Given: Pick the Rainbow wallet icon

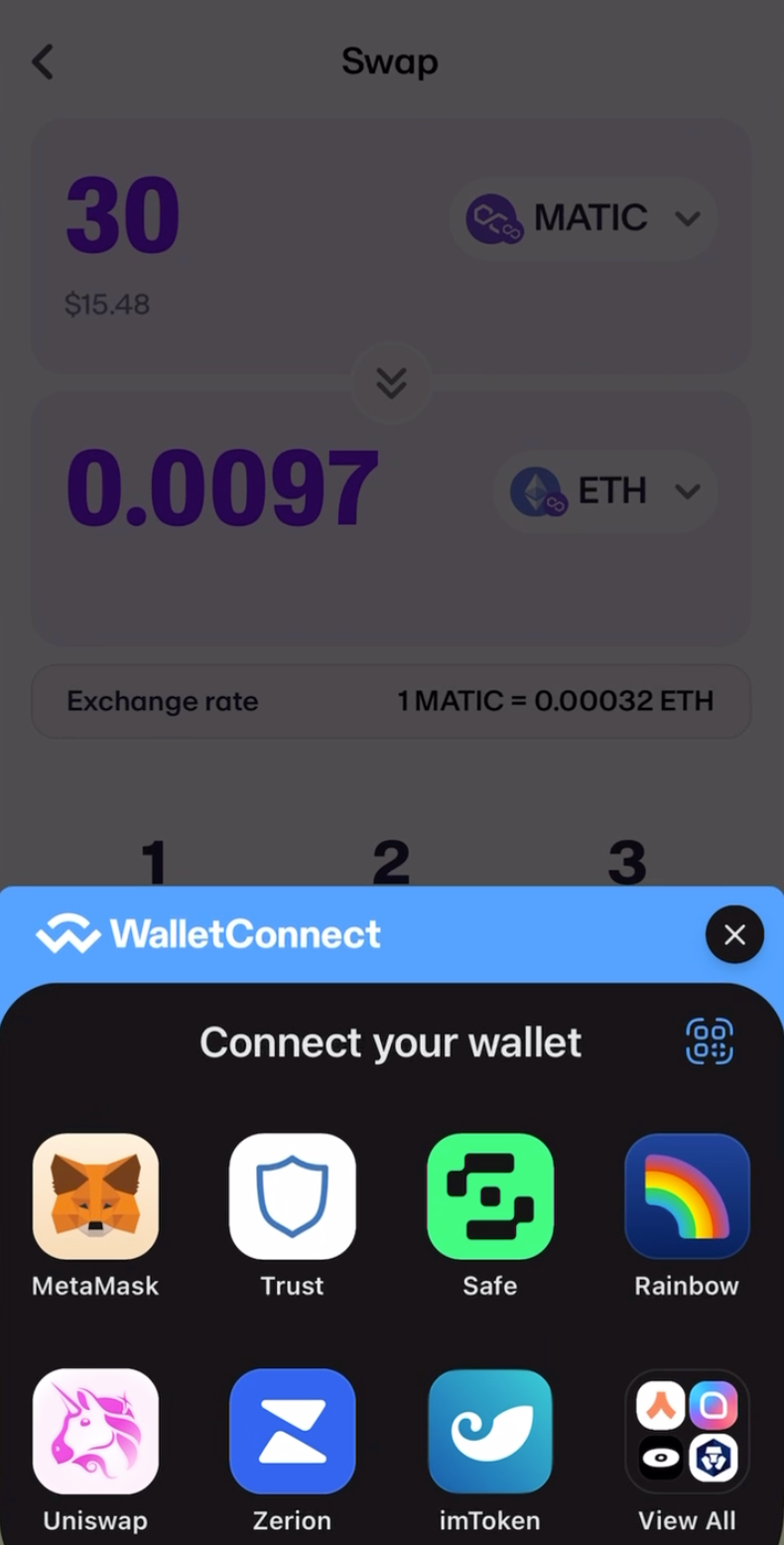Looking at the screenshot, I should (687, 1195).
